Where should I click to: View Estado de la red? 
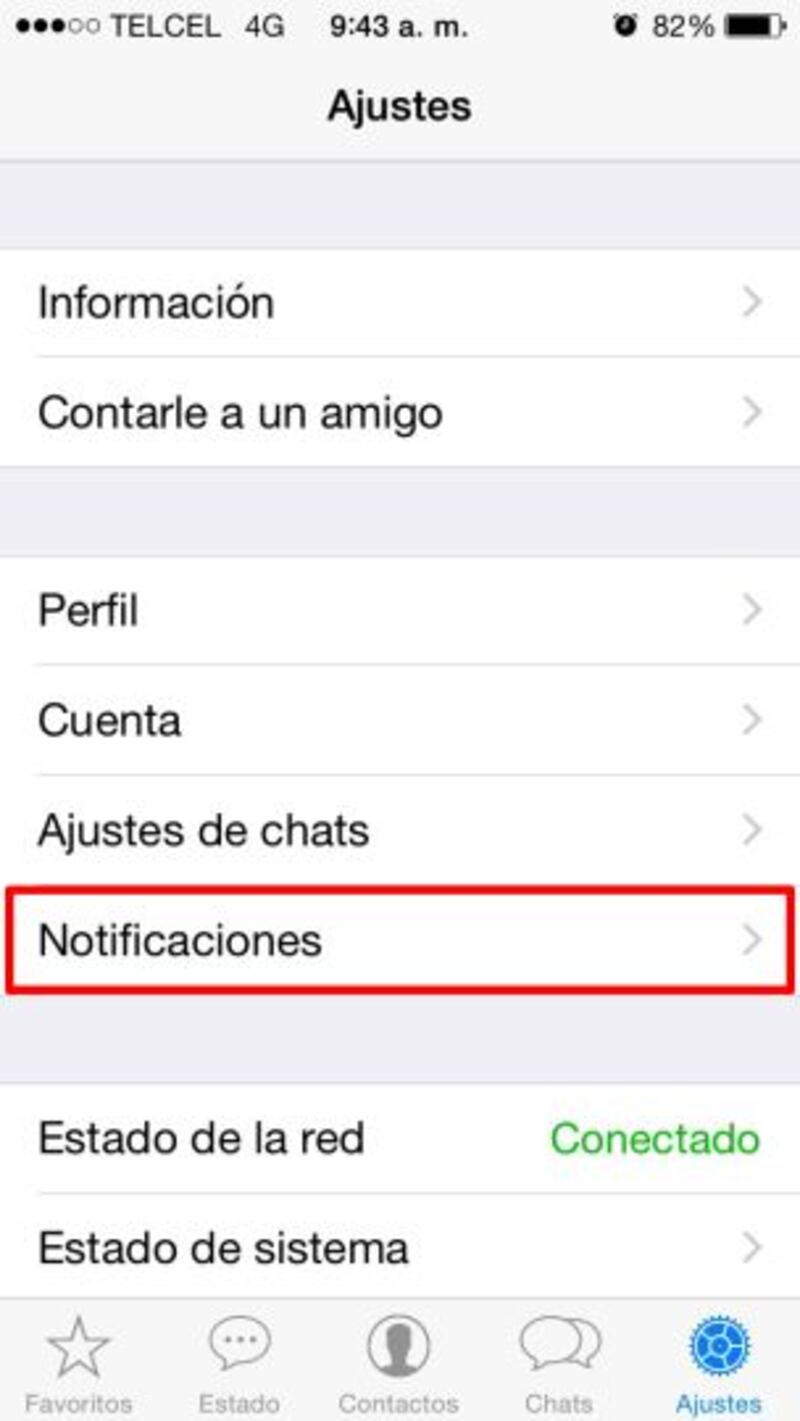click(x=400, y=1139)
